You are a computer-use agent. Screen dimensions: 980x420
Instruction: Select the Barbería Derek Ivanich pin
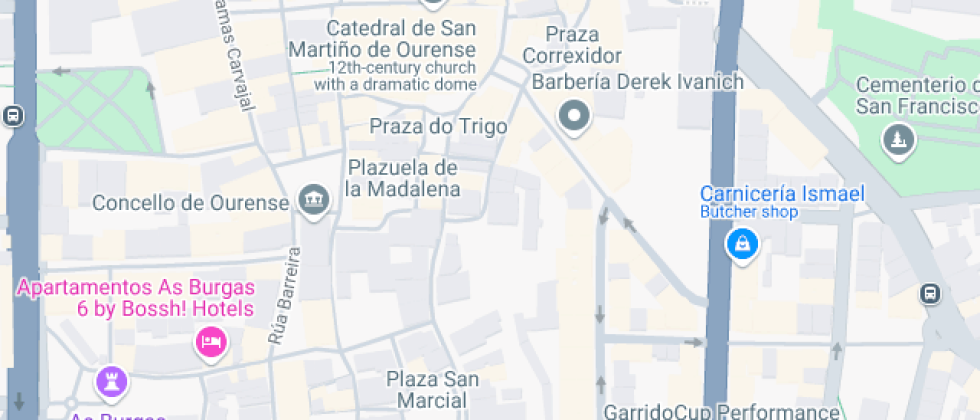[575, 115]
